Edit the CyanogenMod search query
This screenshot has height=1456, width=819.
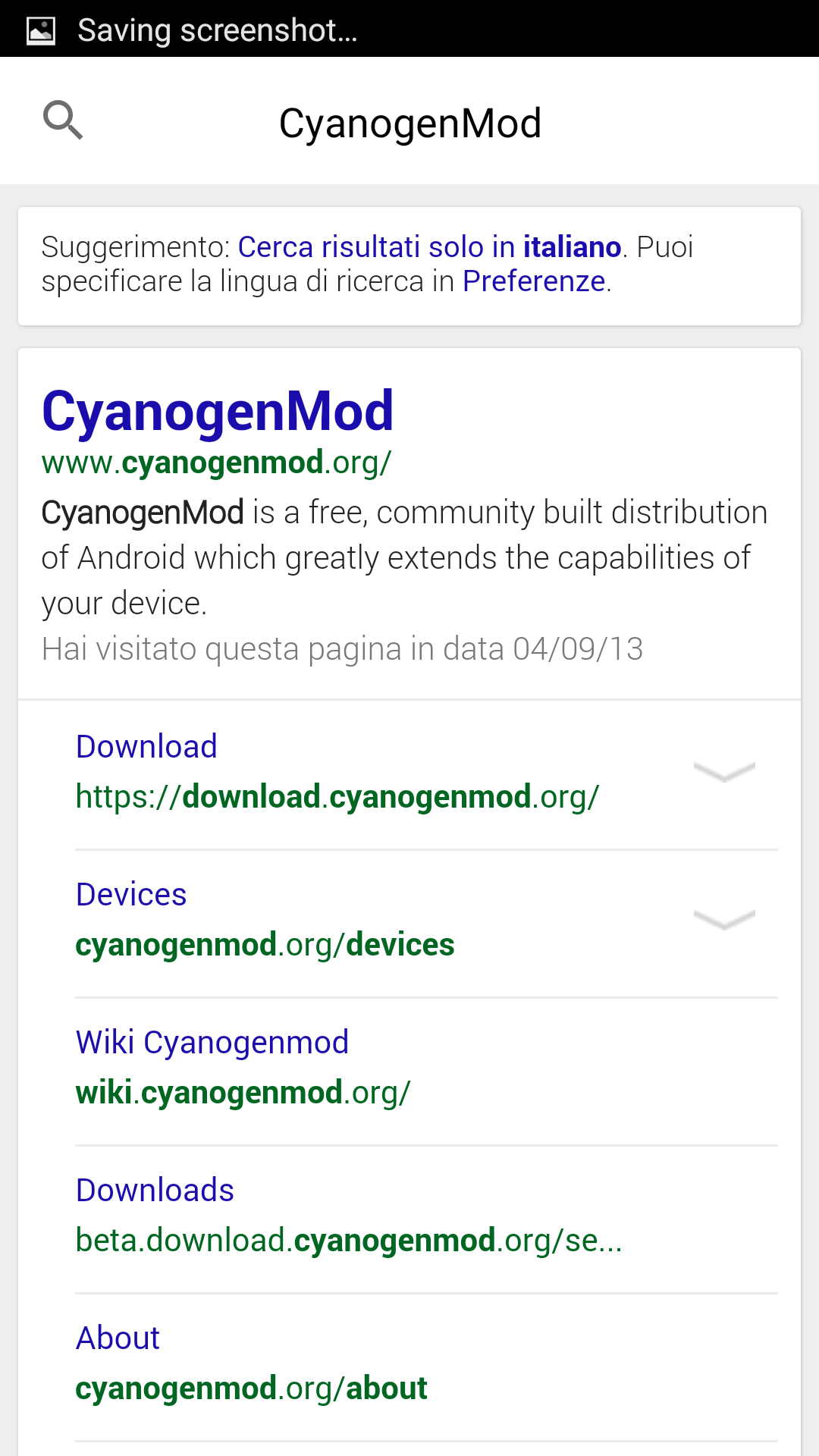coord(410,123)
